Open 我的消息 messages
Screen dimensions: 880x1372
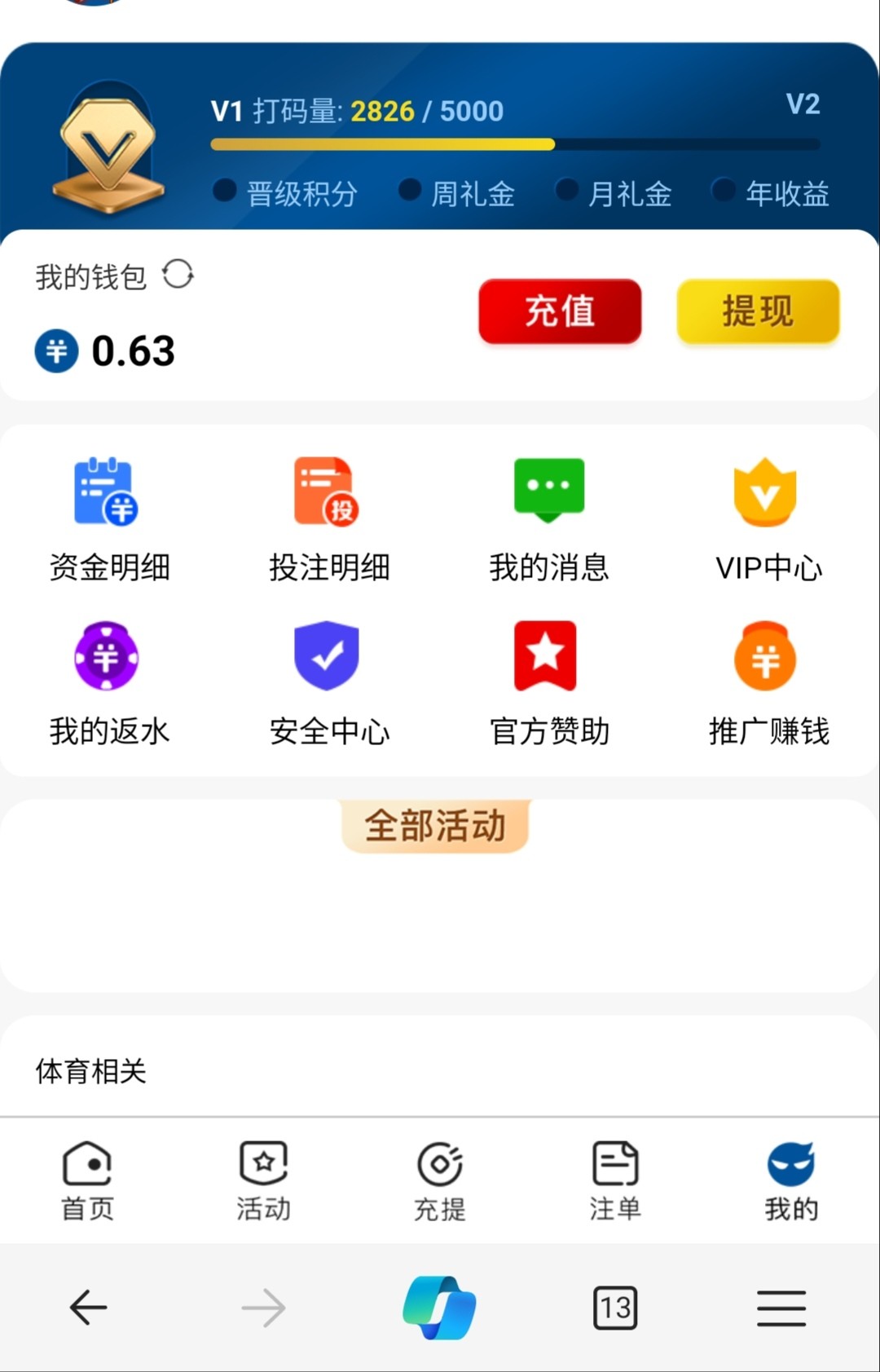(549, 519)
